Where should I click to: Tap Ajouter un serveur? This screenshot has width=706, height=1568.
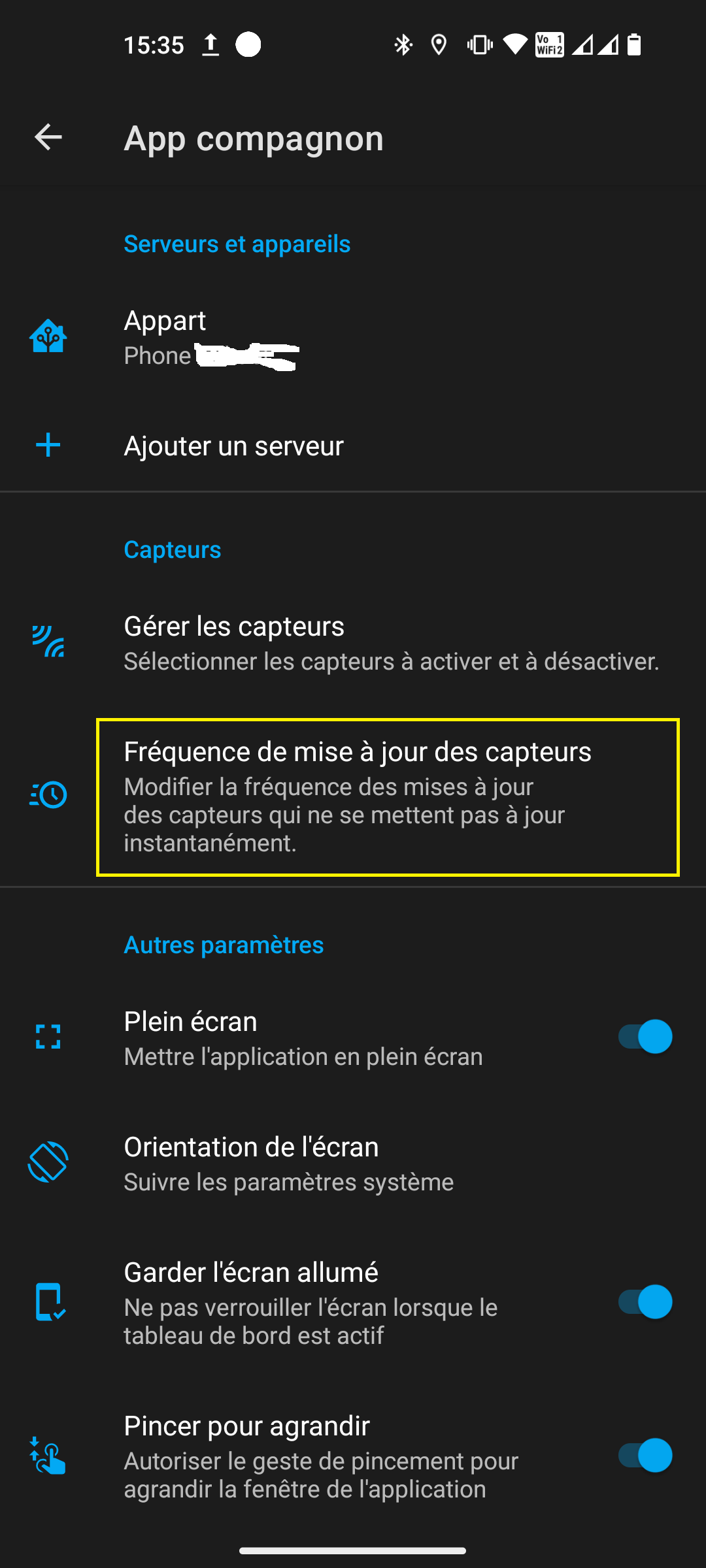pyautogui.click(x=353, y=446)
